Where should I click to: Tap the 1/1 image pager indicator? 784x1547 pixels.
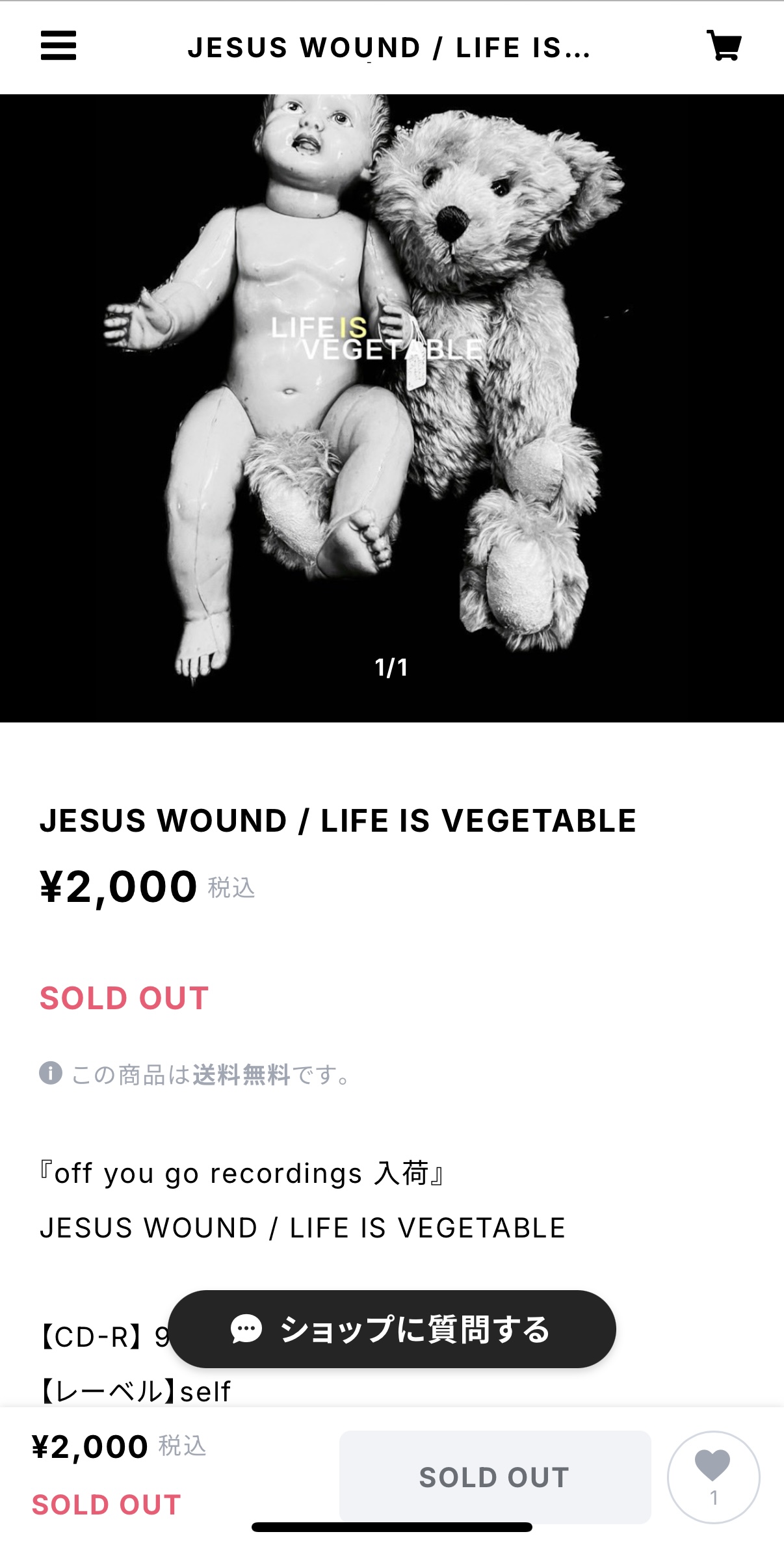[392, 668]
